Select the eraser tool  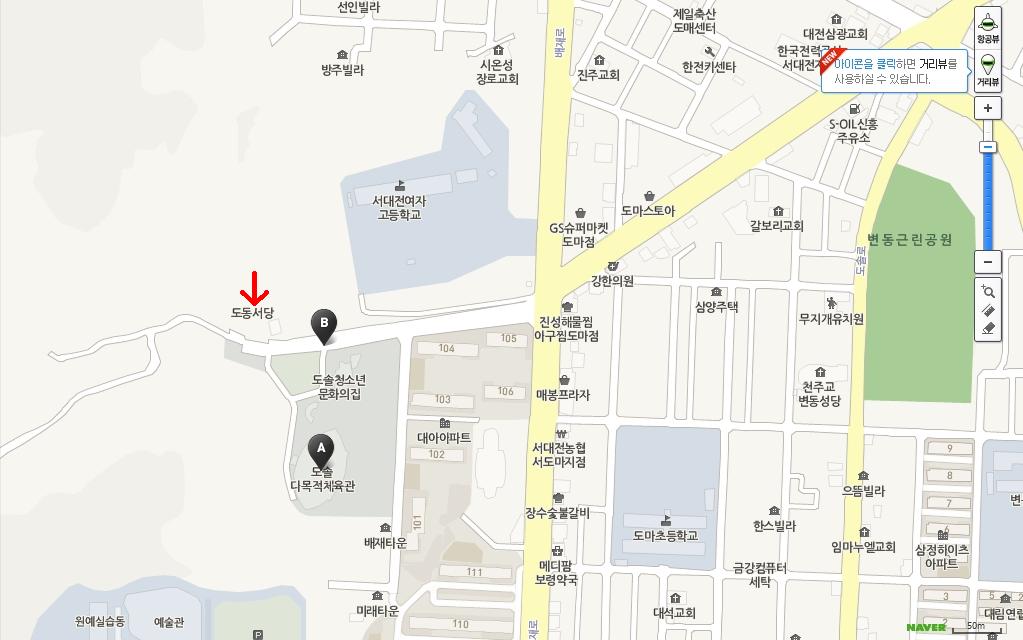pos(988,328)
